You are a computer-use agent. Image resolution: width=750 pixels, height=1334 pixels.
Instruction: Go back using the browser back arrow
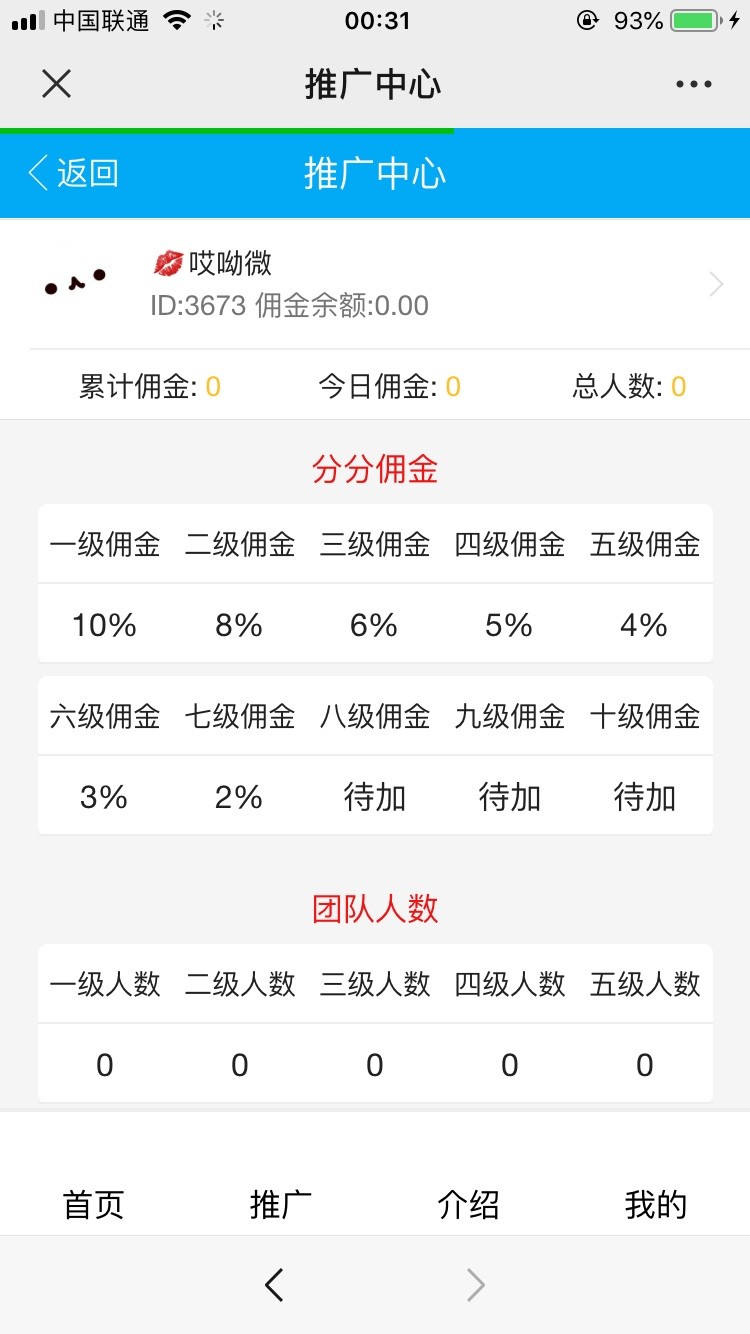[x=274, y=1285]
